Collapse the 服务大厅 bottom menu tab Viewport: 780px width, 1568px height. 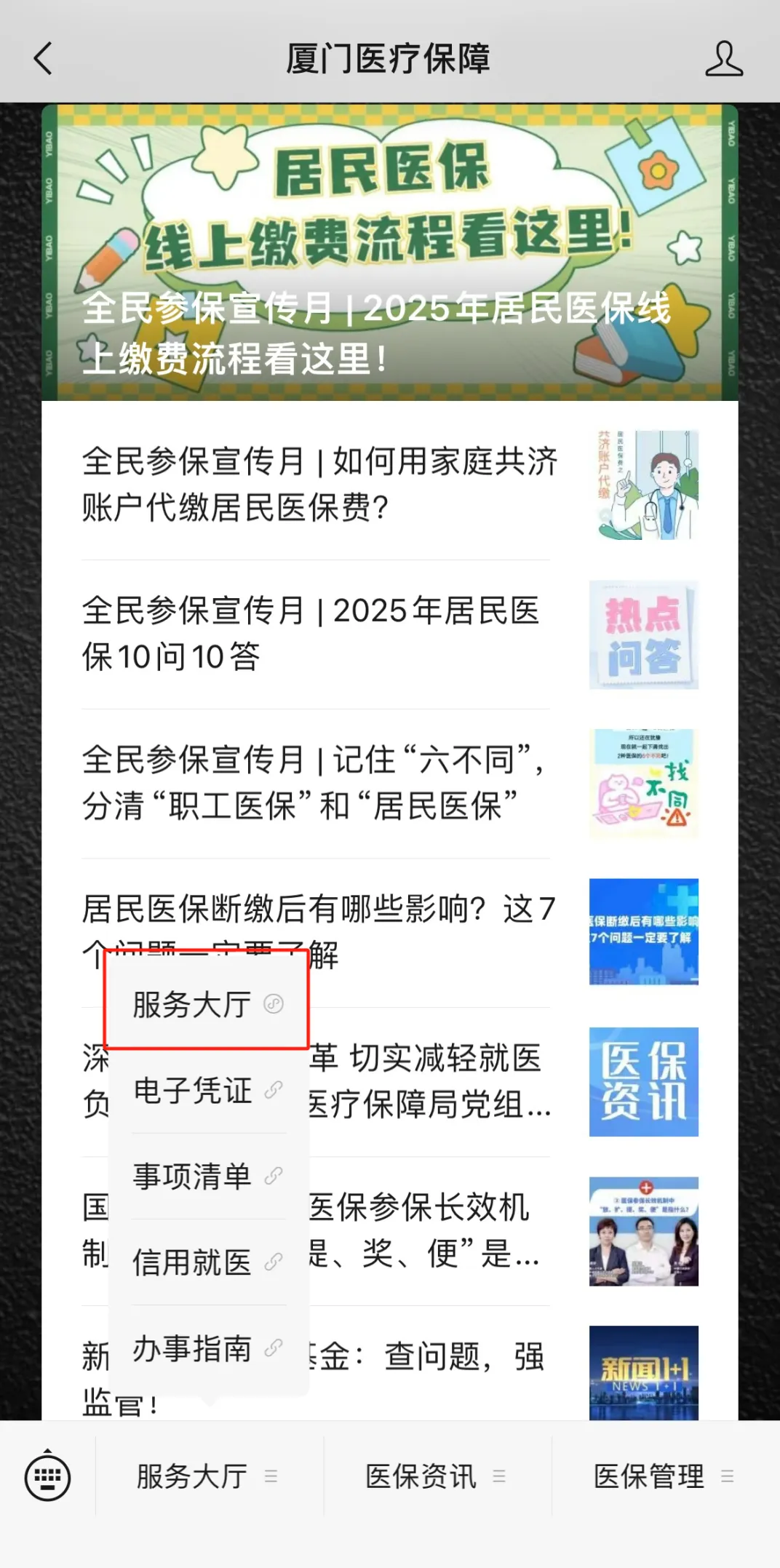tap(208, 1477)
